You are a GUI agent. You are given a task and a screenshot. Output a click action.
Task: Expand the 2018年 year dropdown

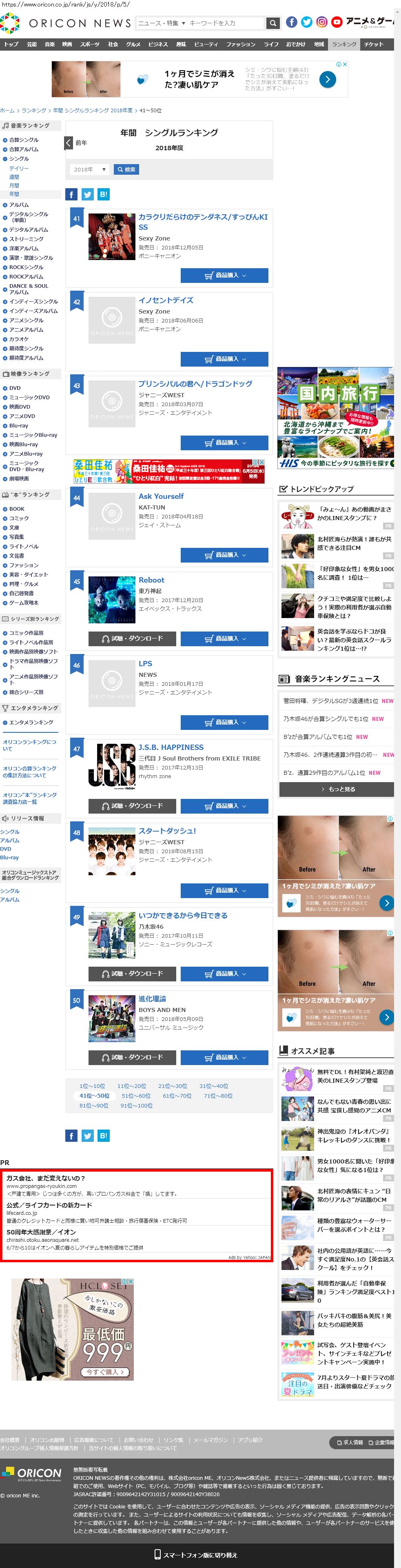(89, 169)
